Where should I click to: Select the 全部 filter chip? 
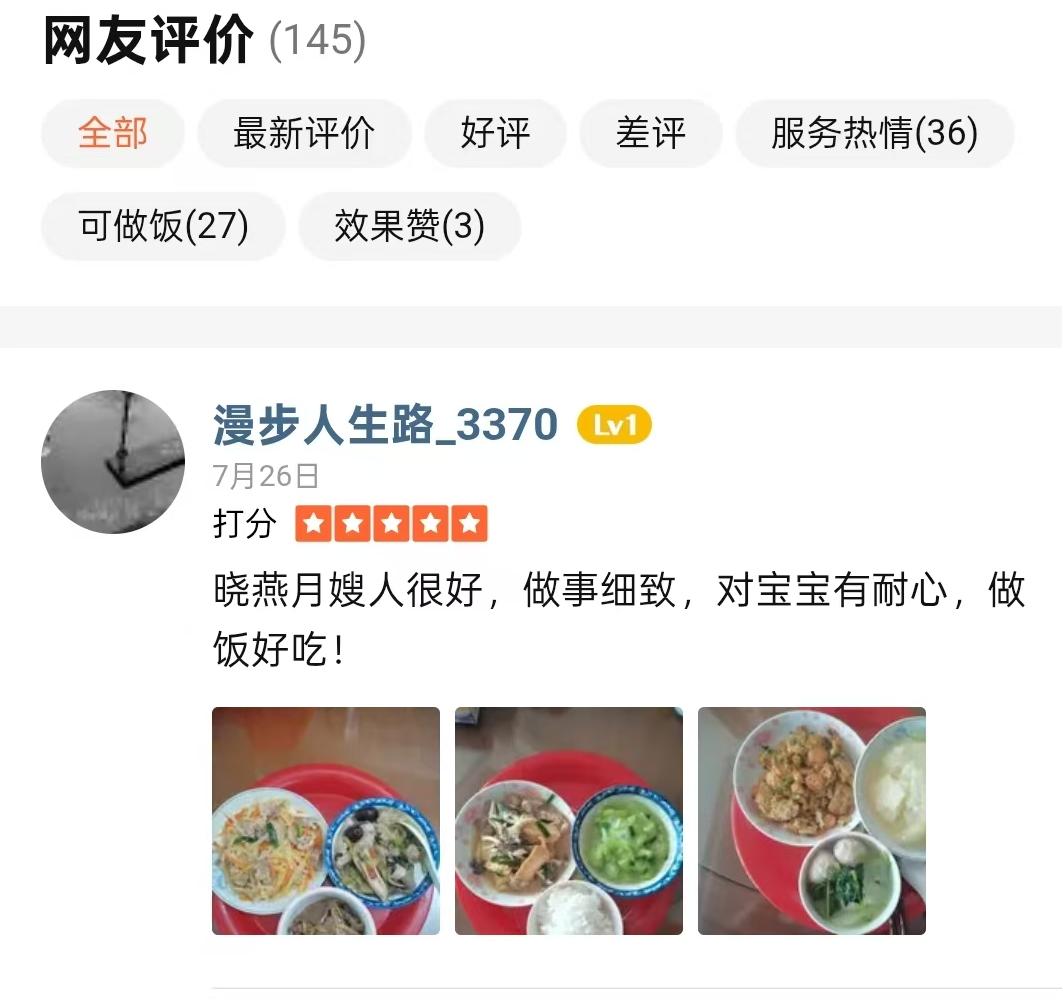(x=113, y=133)
